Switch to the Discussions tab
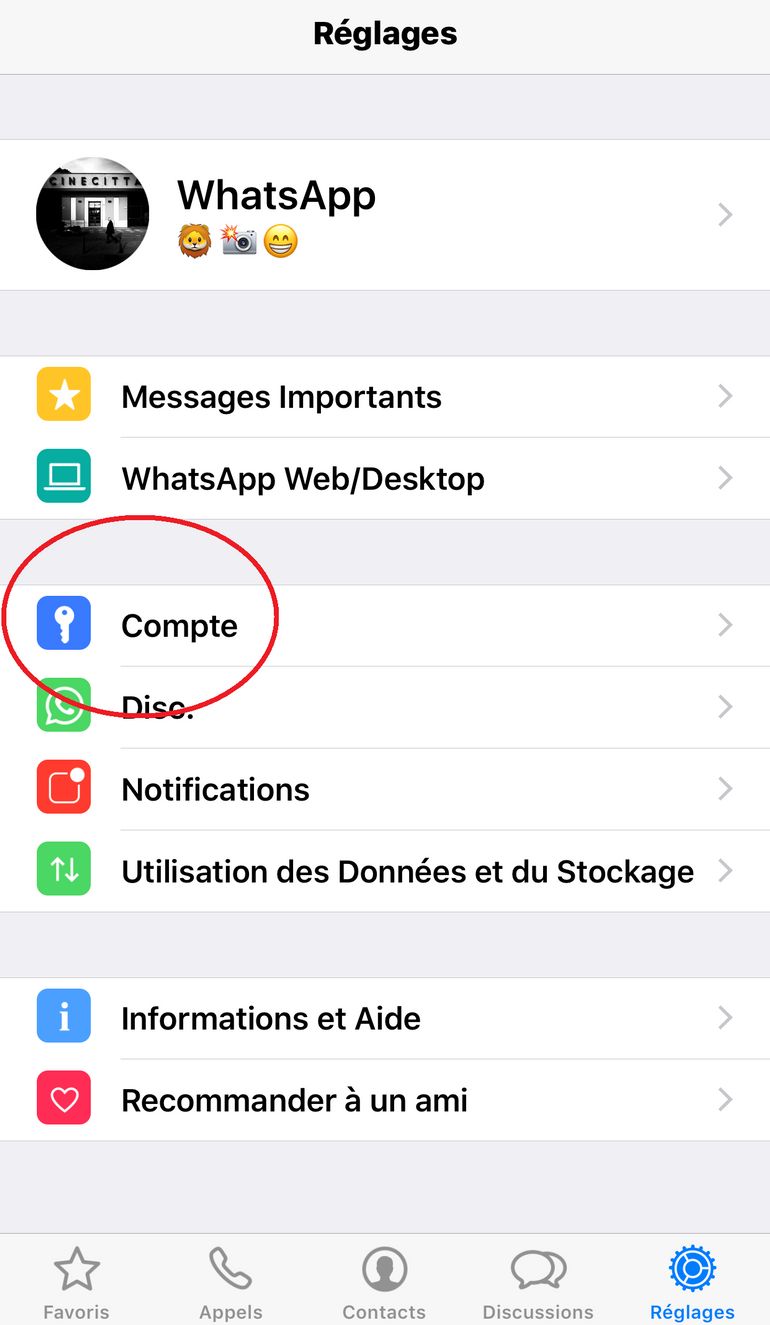Viewport: 770px width, 1325px height. [538, 1282]
